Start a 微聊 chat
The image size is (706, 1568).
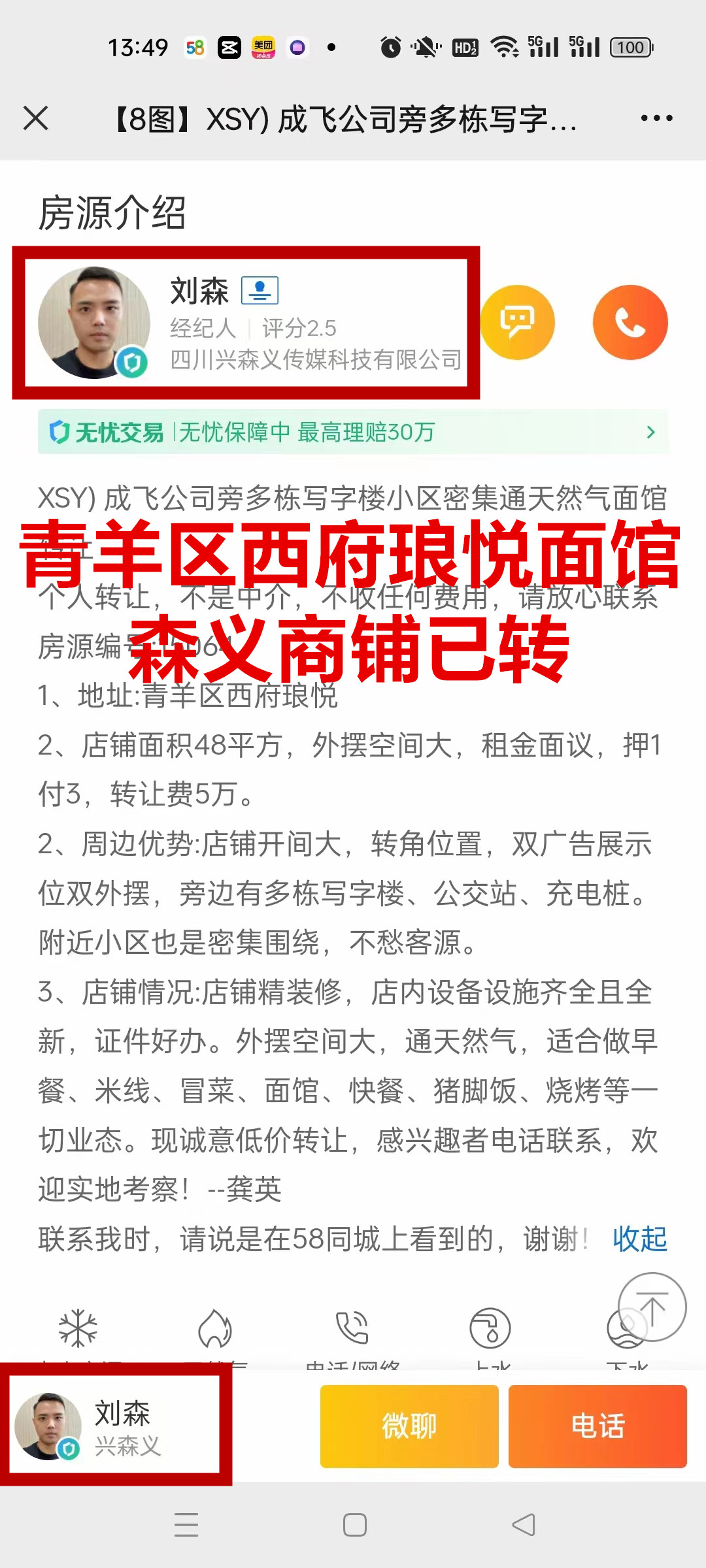coord(409,1426)
